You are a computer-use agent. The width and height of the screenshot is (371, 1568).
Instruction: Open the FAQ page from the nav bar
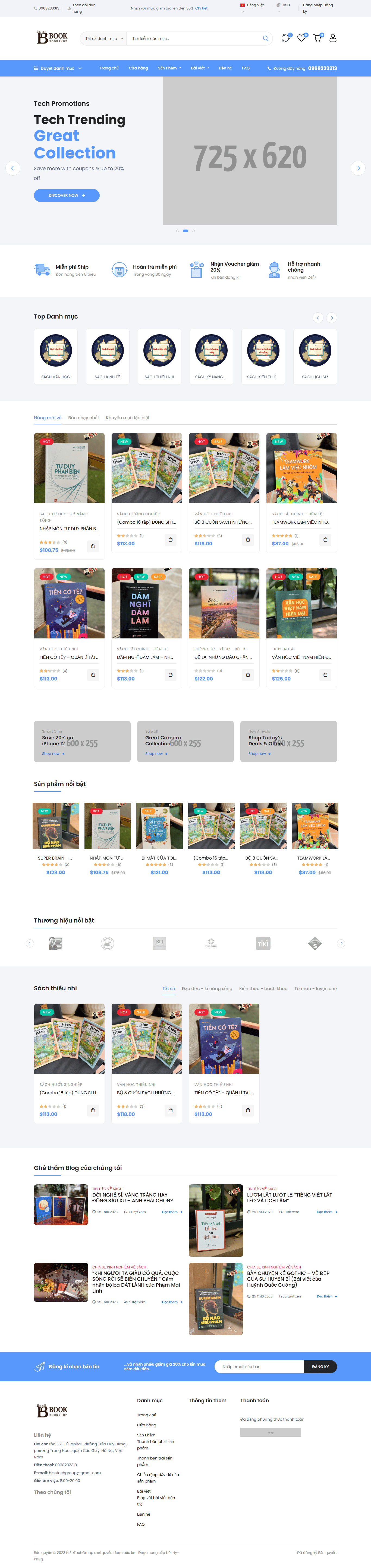(246, 68)
